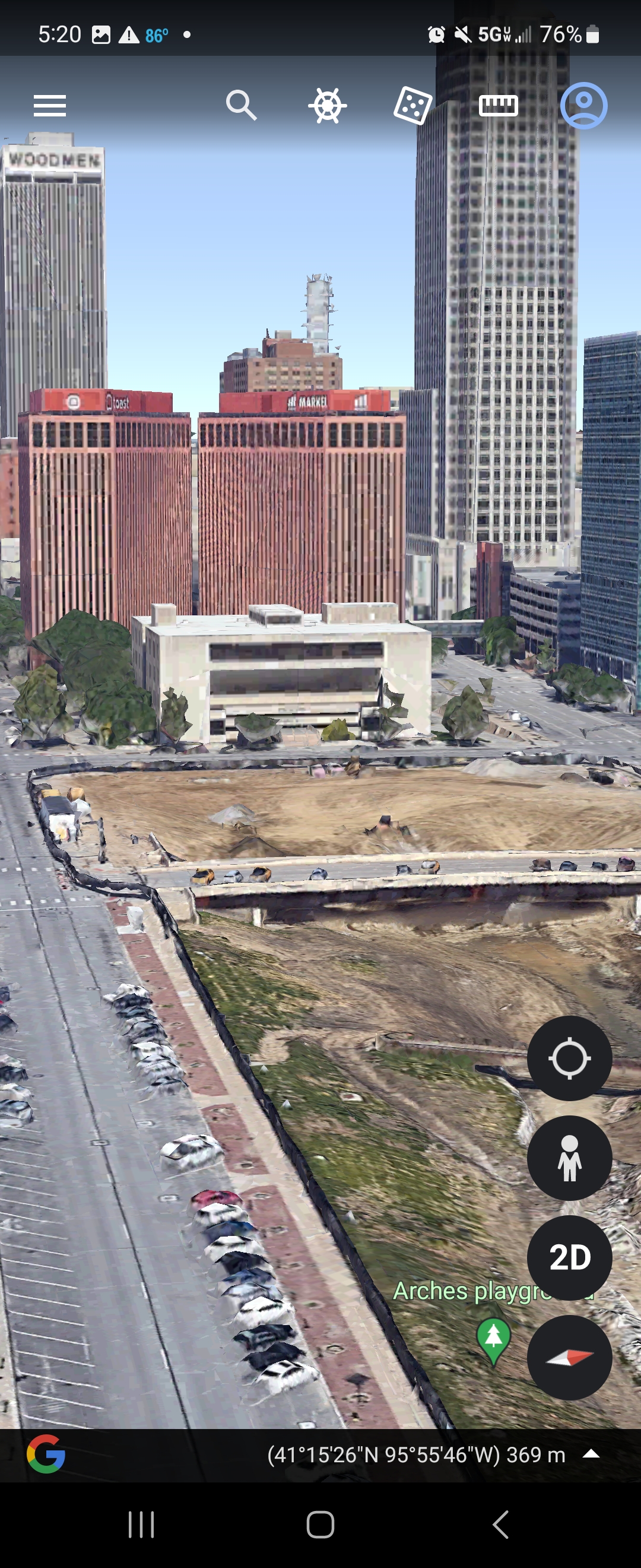Reset orientation with the compass button
Viewport: 641px width, 1568px height.
click(569, 1358)
